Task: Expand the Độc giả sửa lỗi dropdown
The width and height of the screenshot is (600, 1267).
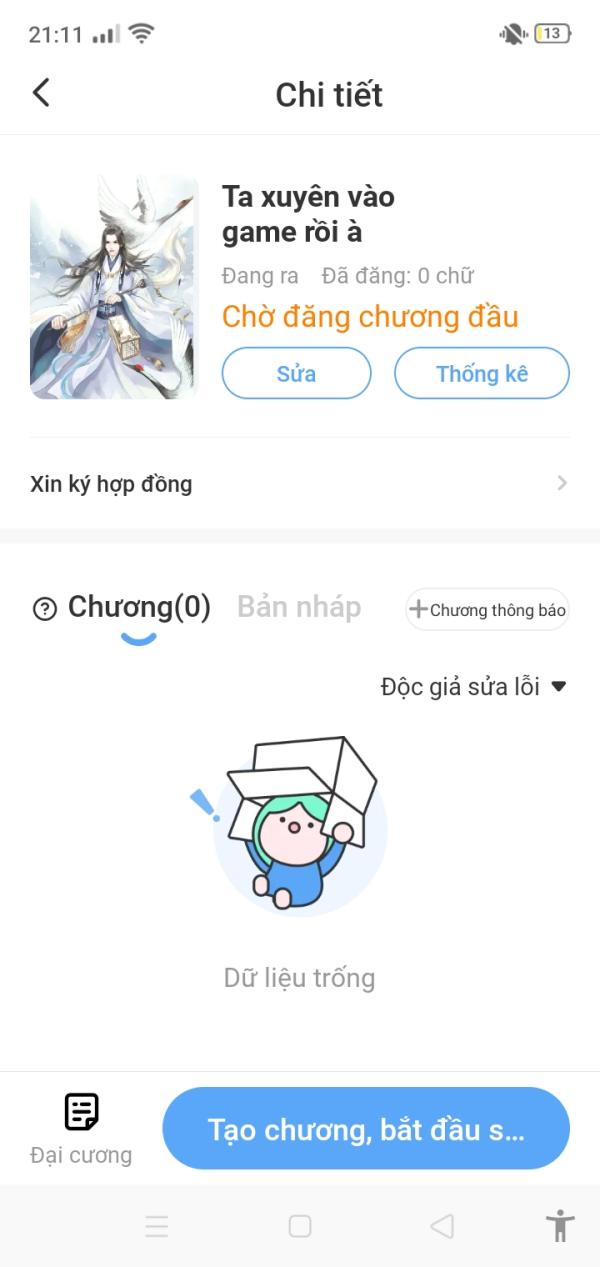Action: tap(473, 687)
